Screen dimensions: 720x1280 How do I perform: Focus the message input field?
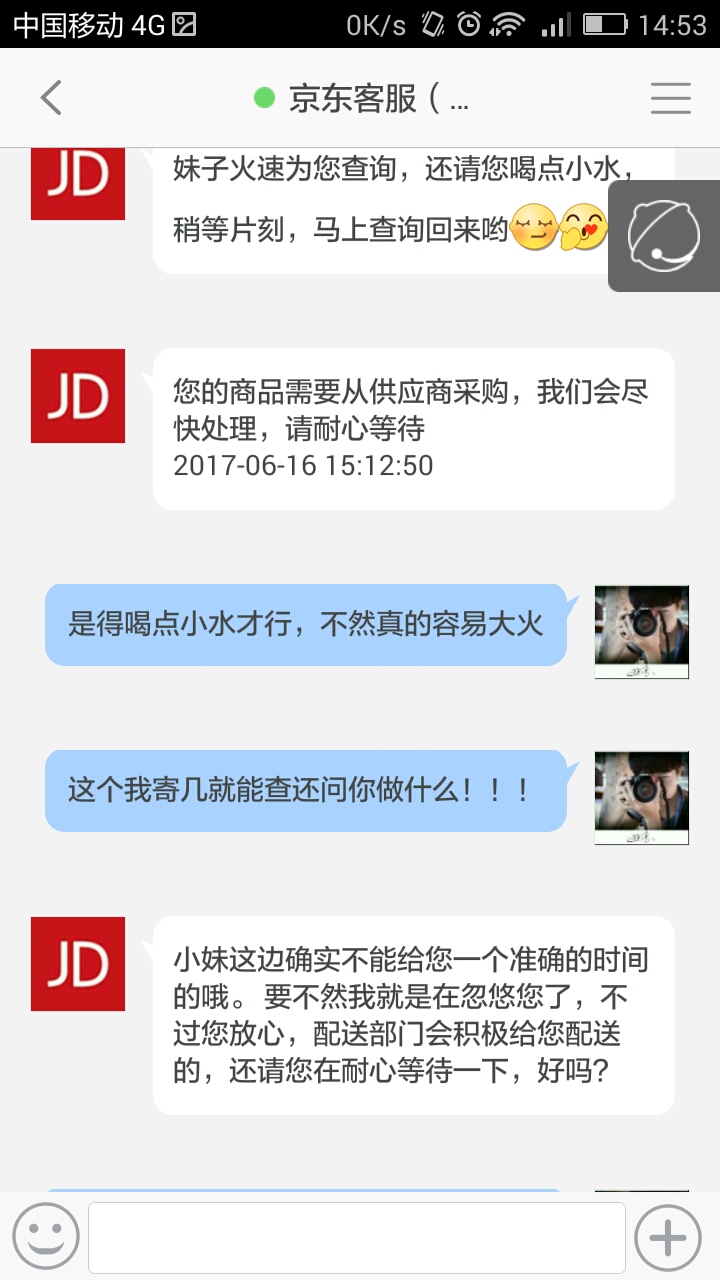click(x=357, y=1237)
